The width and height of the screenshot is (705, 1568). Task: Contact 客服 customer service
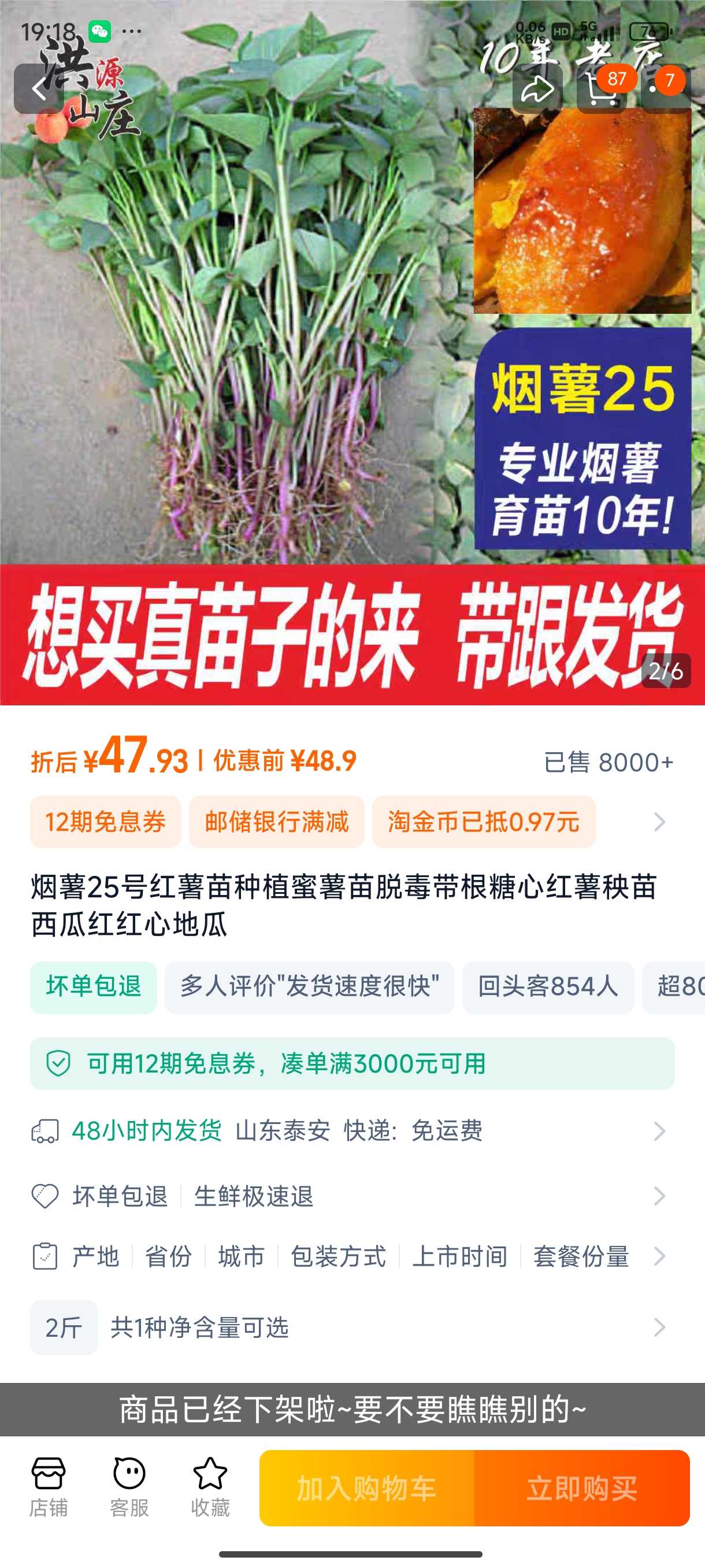pyautogui.click(x=129, y=1488)
